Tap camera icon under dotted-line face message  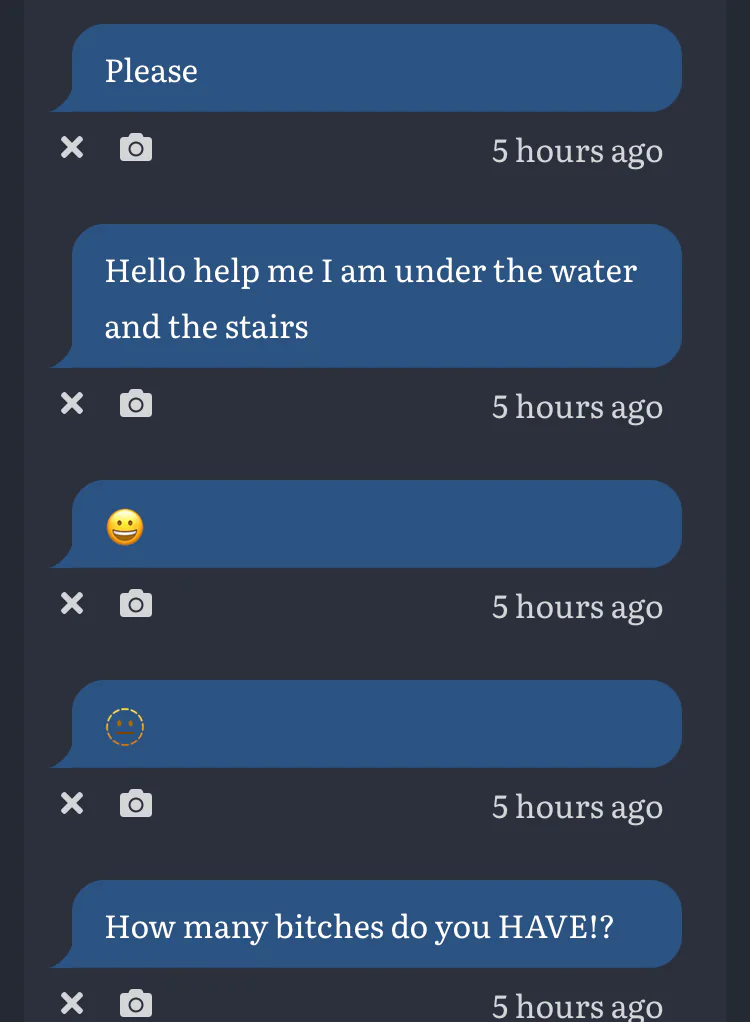tap(136, 804)
